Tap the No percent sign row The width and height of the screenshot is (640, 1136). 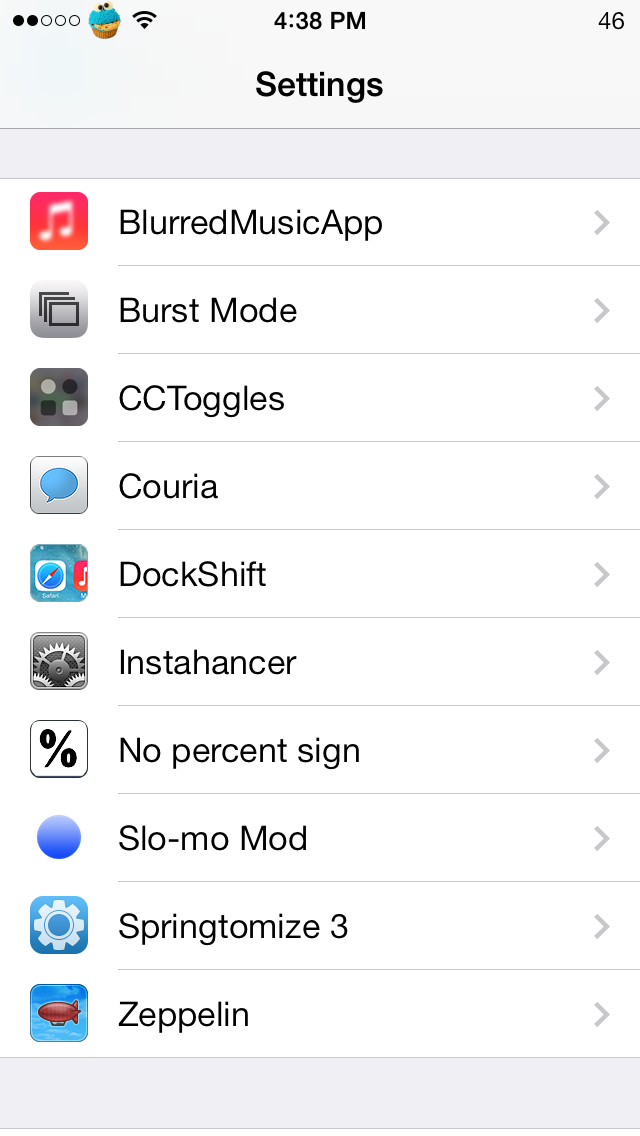point(320,751)
